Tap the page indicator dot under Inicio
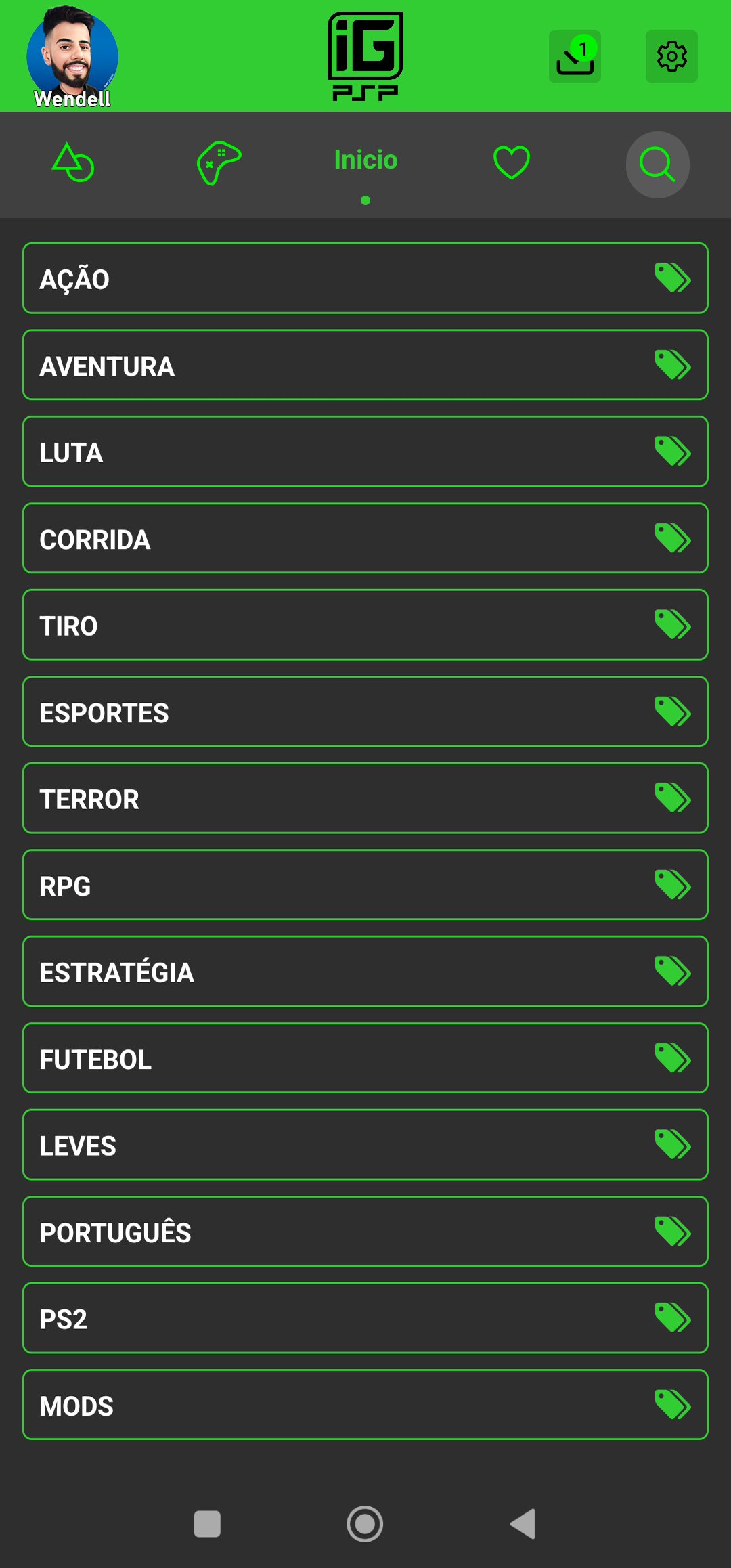Image resolution: width=731 pixels, height=1568 pixels. pyautogui.click(x=364, y=200)
